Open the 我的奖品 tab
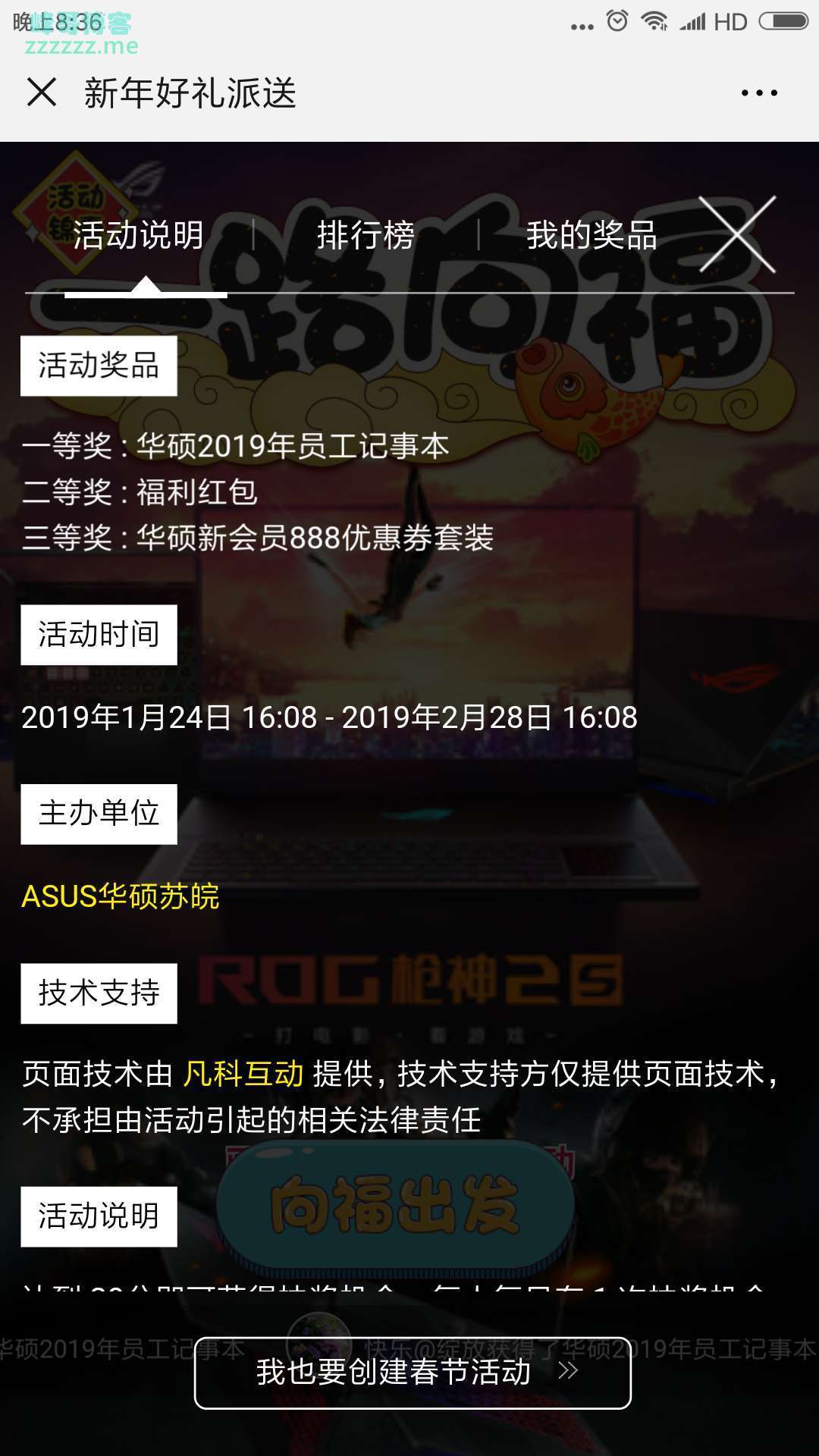 [x=591, y=235]
